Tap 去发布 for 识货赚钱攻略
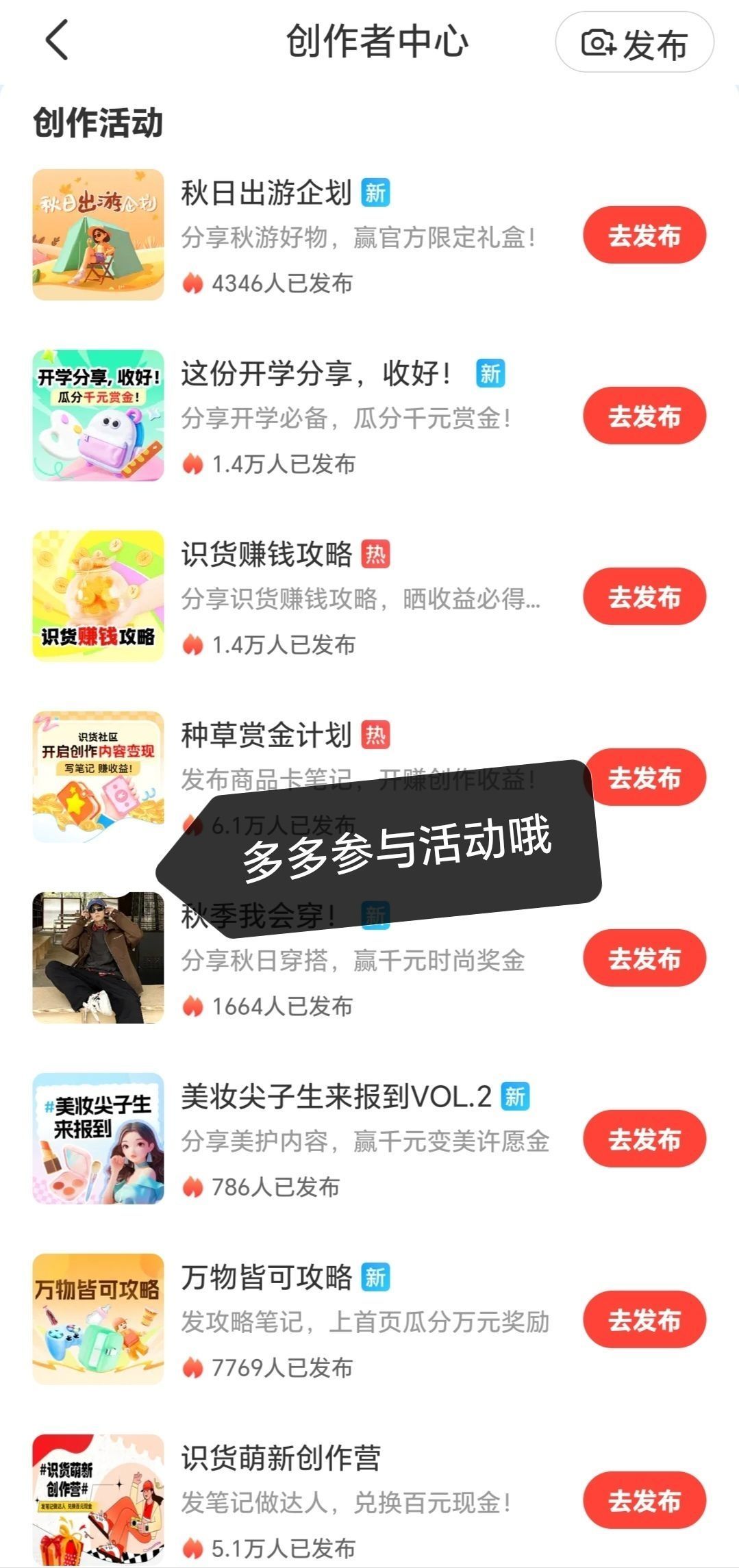 pyautogui.click(x=644, y=596)
